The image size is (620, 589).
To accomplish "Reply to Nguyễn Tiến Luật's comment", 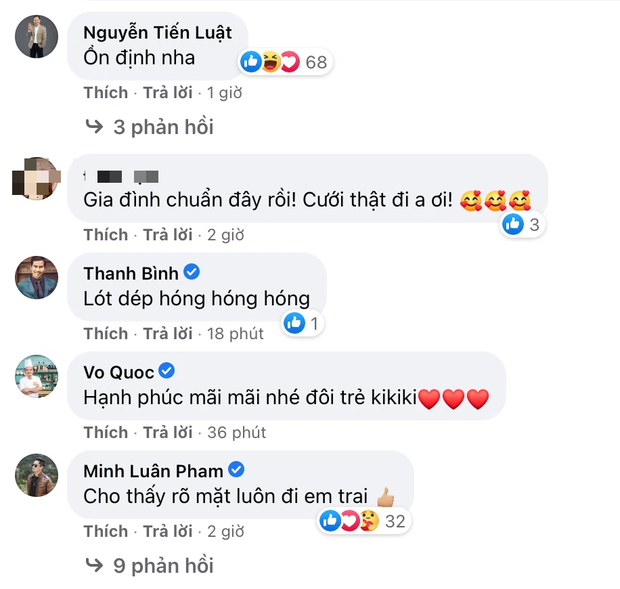I will 167,93.
